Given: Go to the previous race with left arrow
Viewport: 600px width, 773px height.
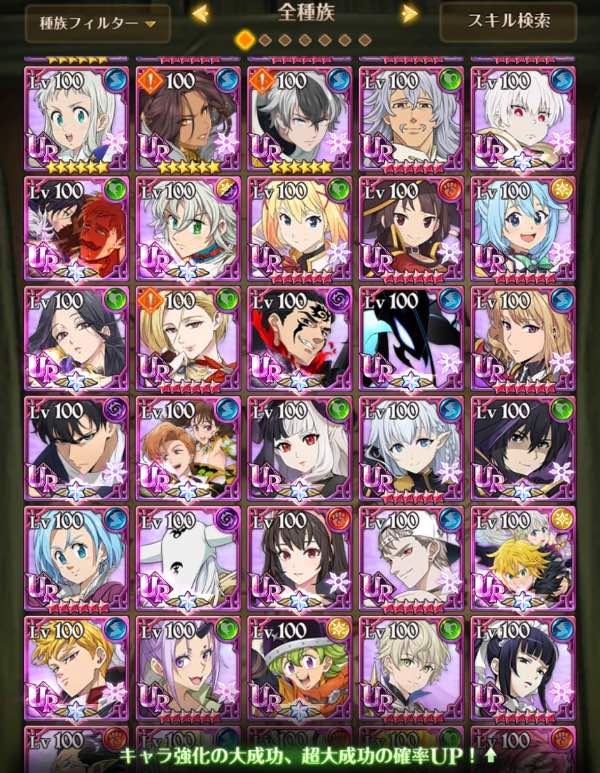Looking at the screenshot, I should (201, 14).
